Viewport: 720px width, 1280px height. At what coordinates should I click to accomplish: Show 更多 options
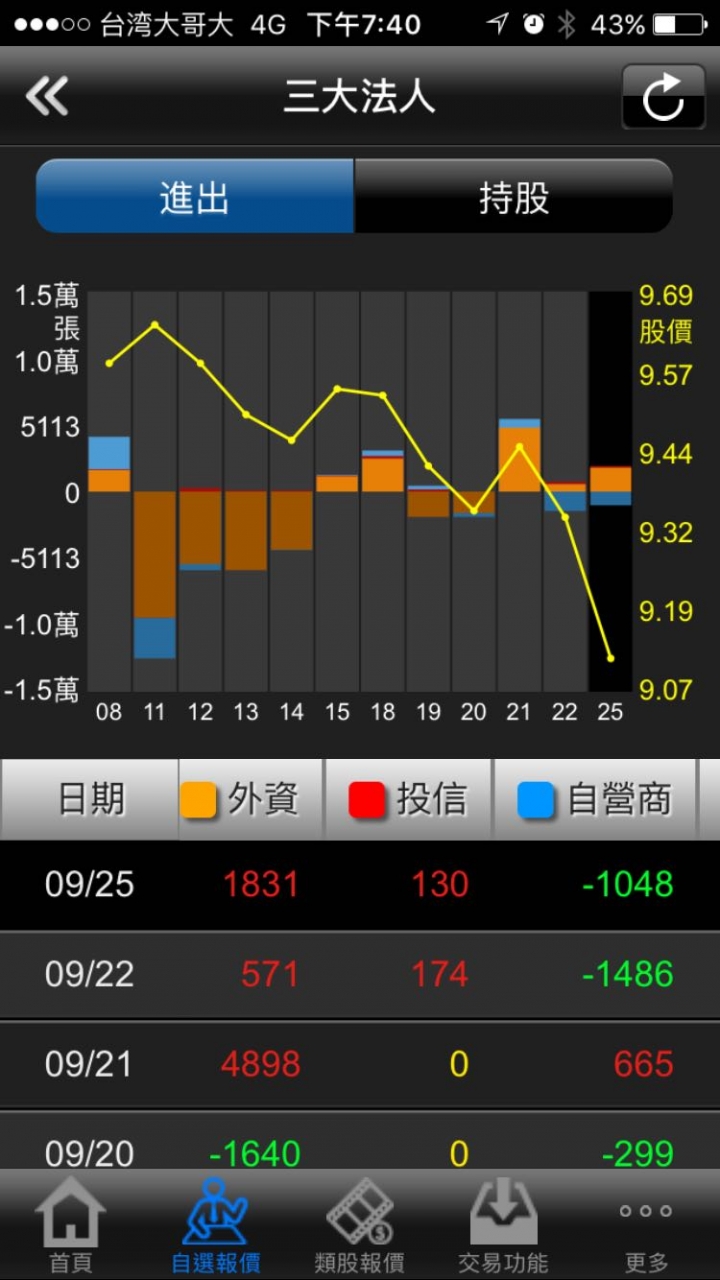[x=645, y=1225]
